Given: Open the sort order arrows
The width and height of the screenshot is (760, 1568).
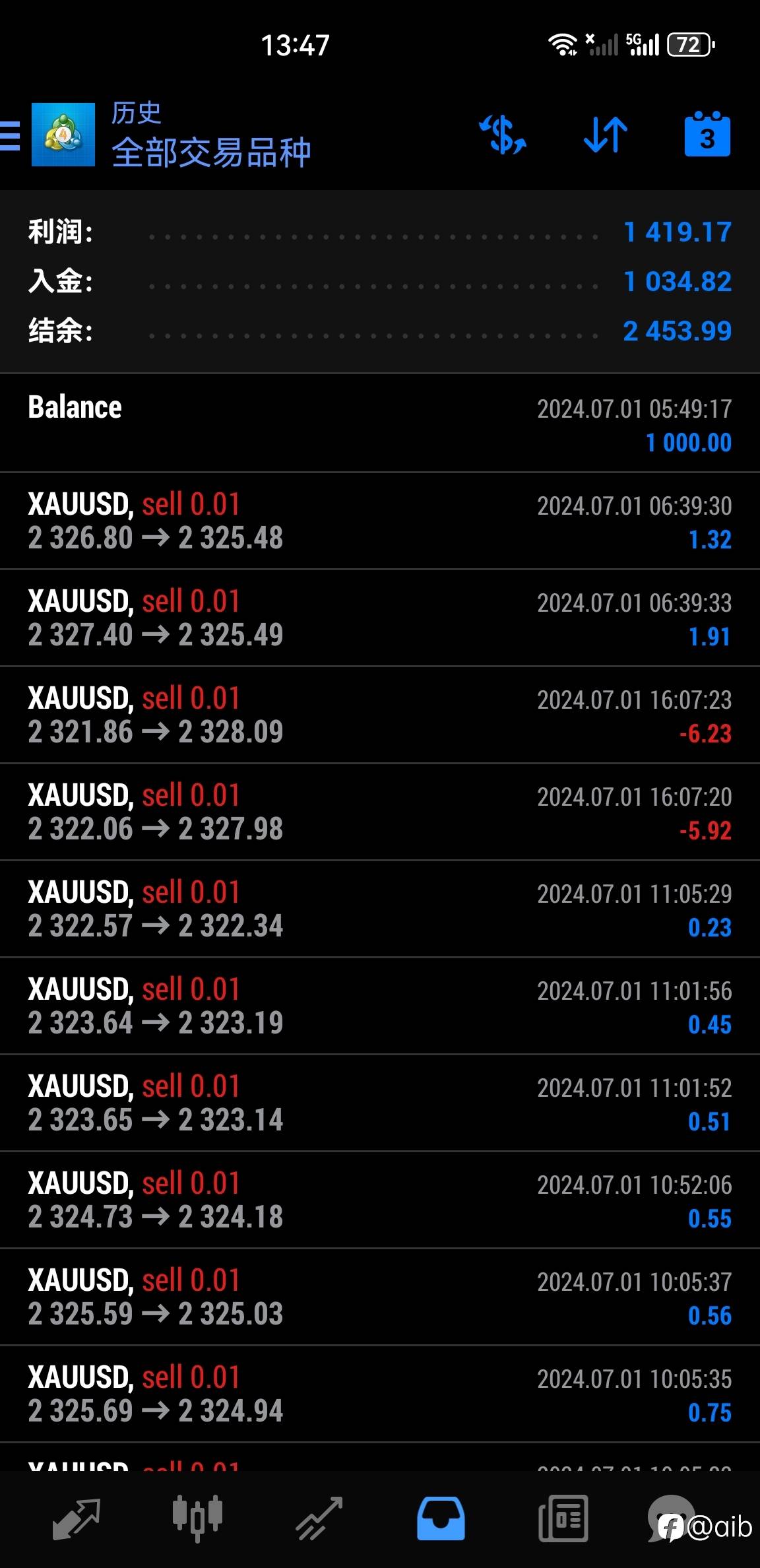Looking at the screenshot, I should [x=606, y=135].
